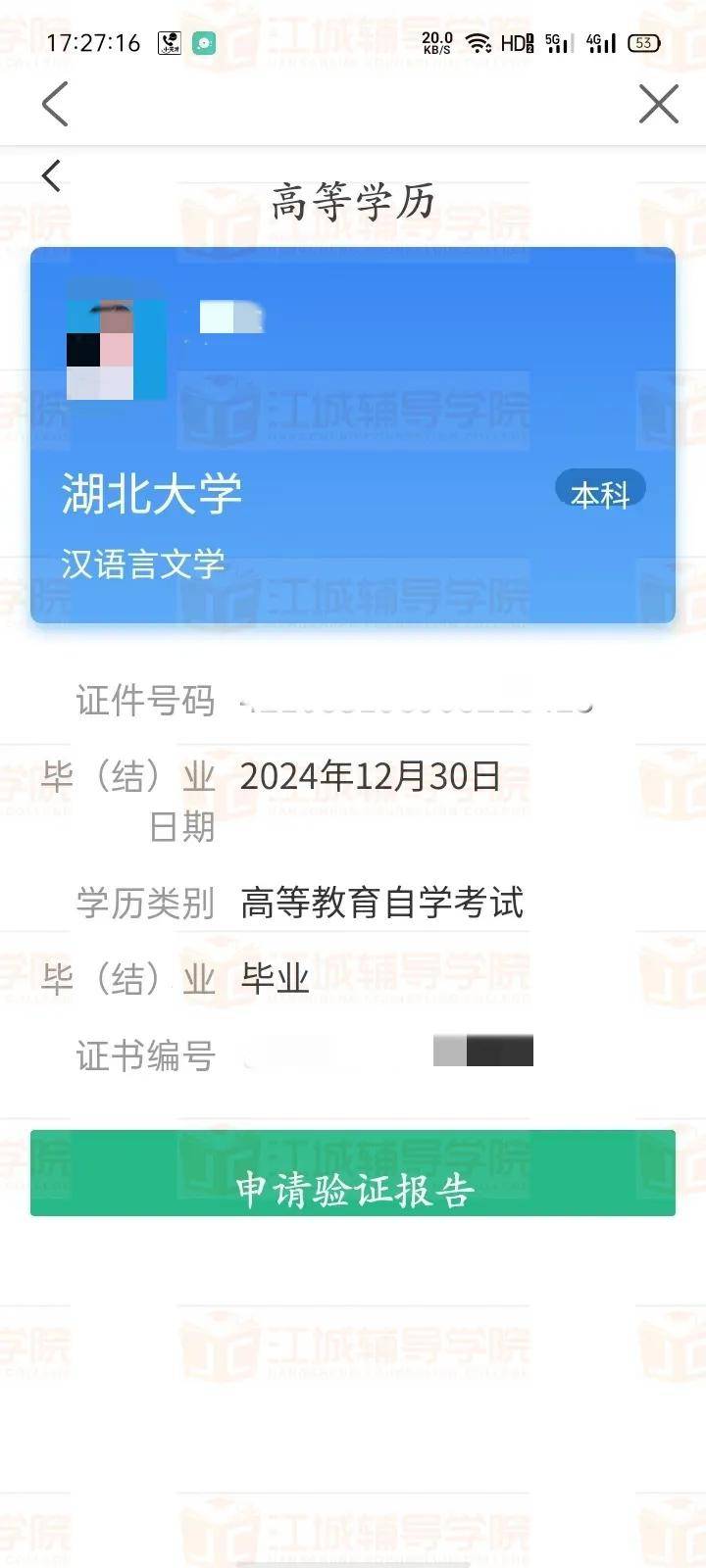Go back from the 高等学历 page
This screenshot has width=706, height=1568.
tap(51, 176)
